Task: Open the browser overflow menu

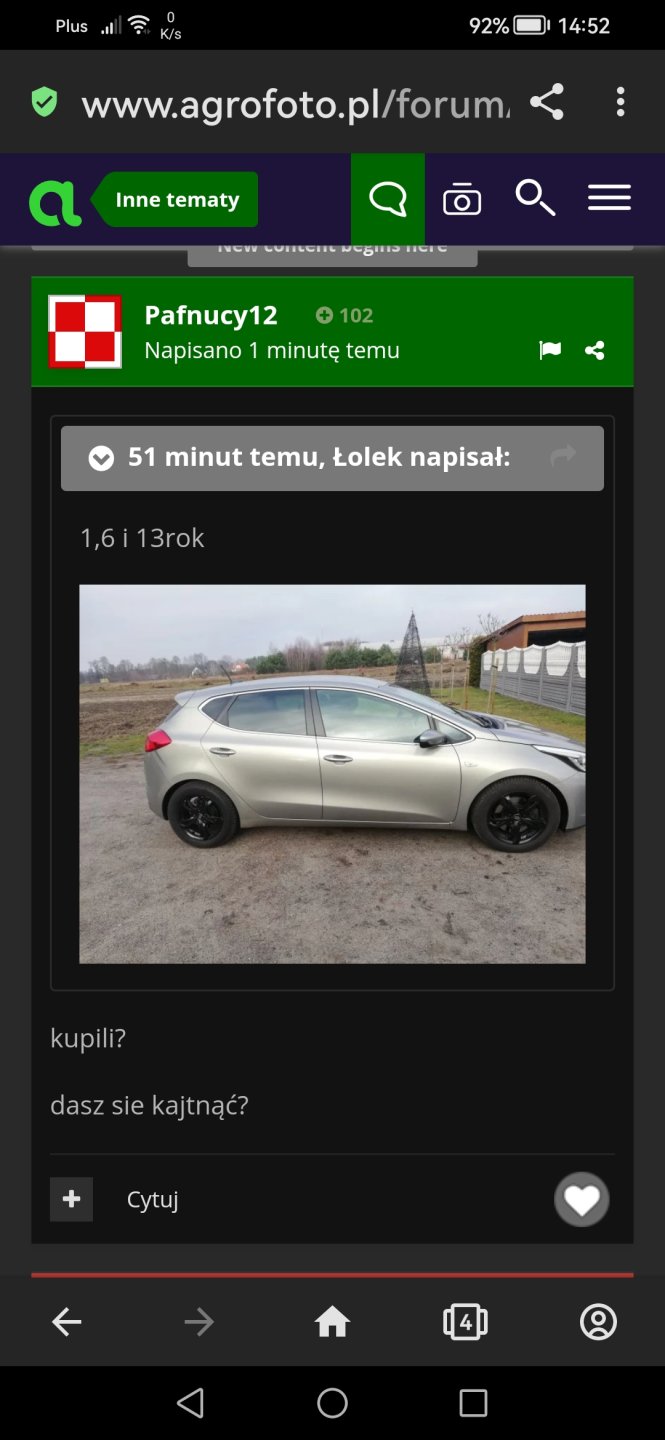Action: pos(620,102)
